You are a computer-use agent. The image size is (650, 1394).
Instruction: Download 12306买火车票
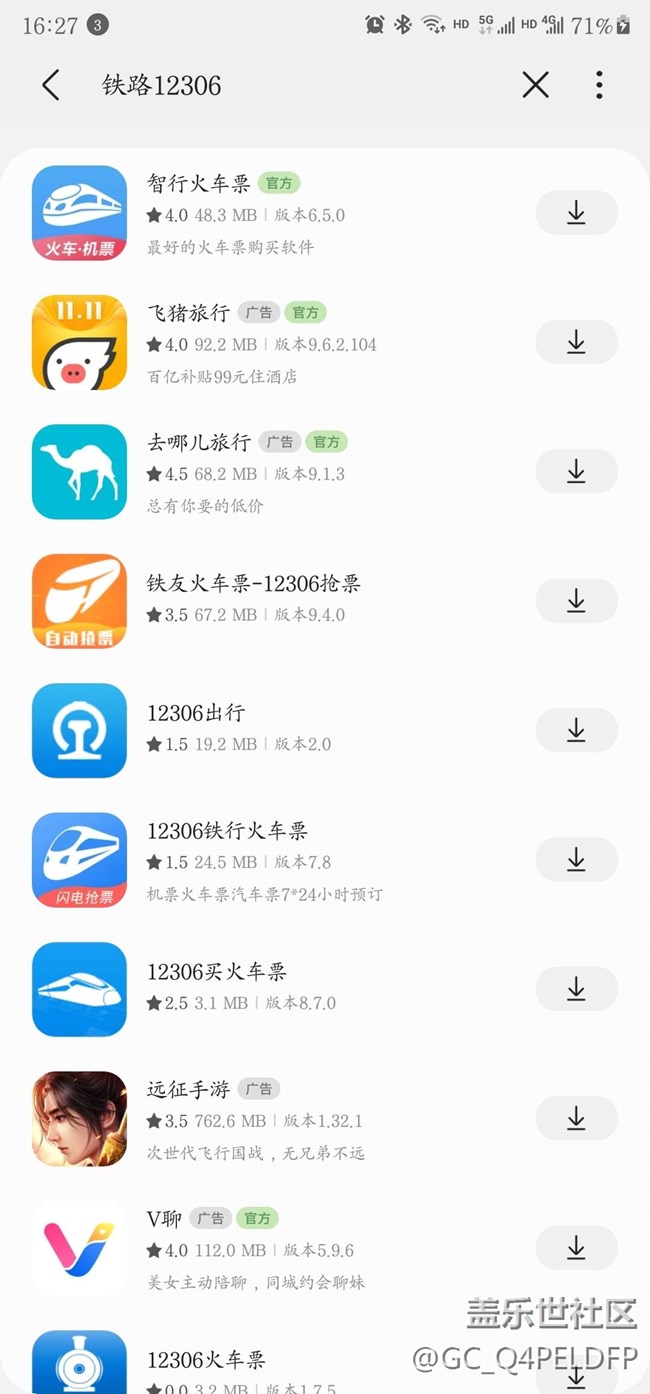click(x=576, y=990)
